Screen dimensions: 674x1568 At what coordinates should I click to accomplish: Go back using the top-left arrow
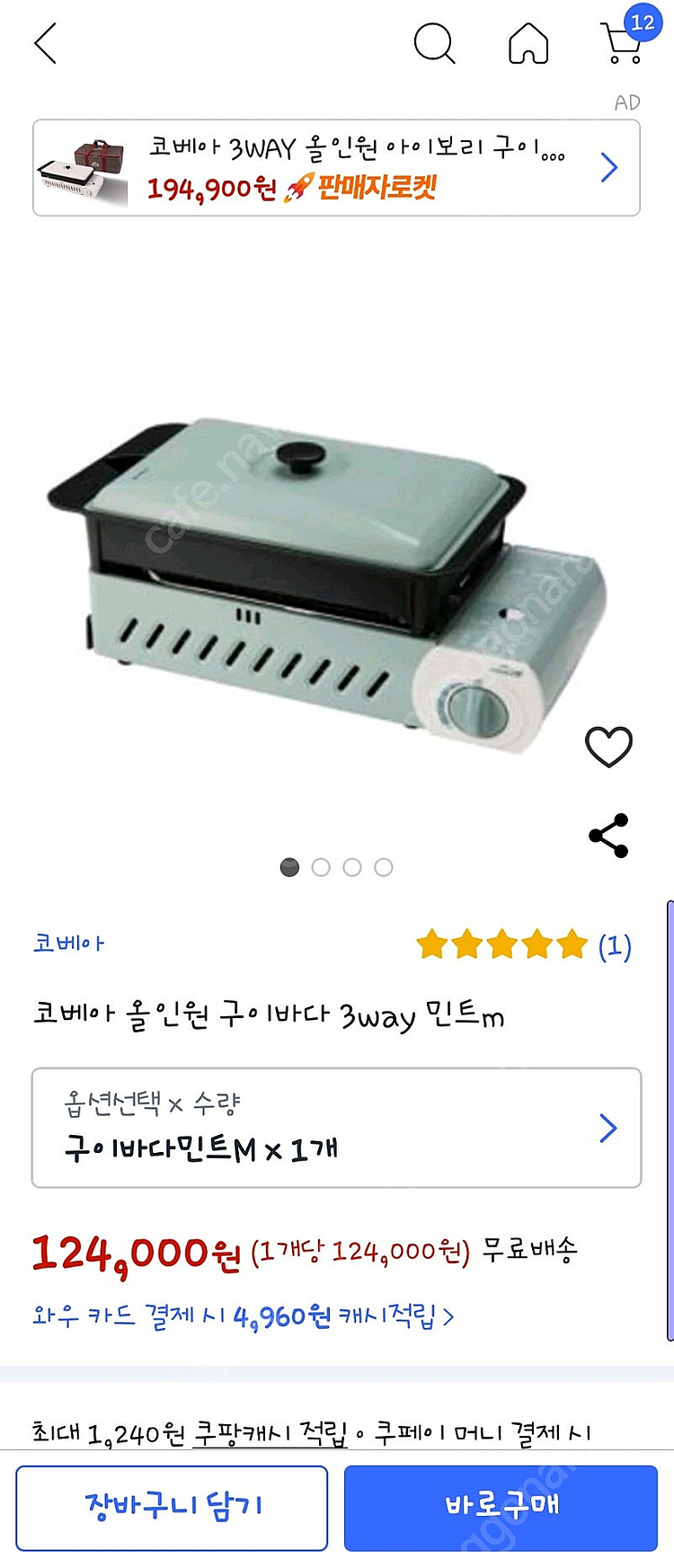click(46, 43)
